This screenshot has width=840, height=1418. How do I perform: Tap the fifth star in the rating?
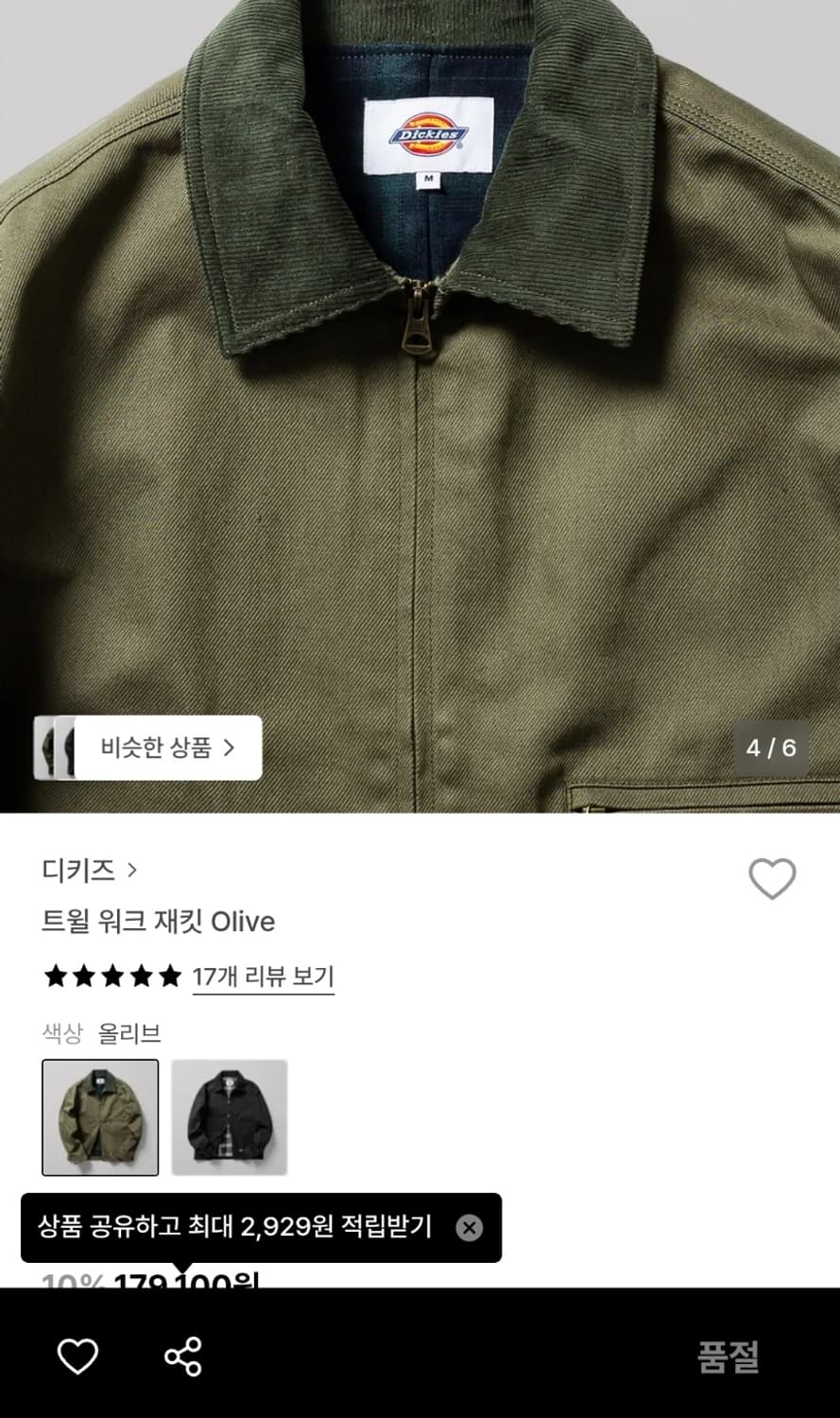167,977
